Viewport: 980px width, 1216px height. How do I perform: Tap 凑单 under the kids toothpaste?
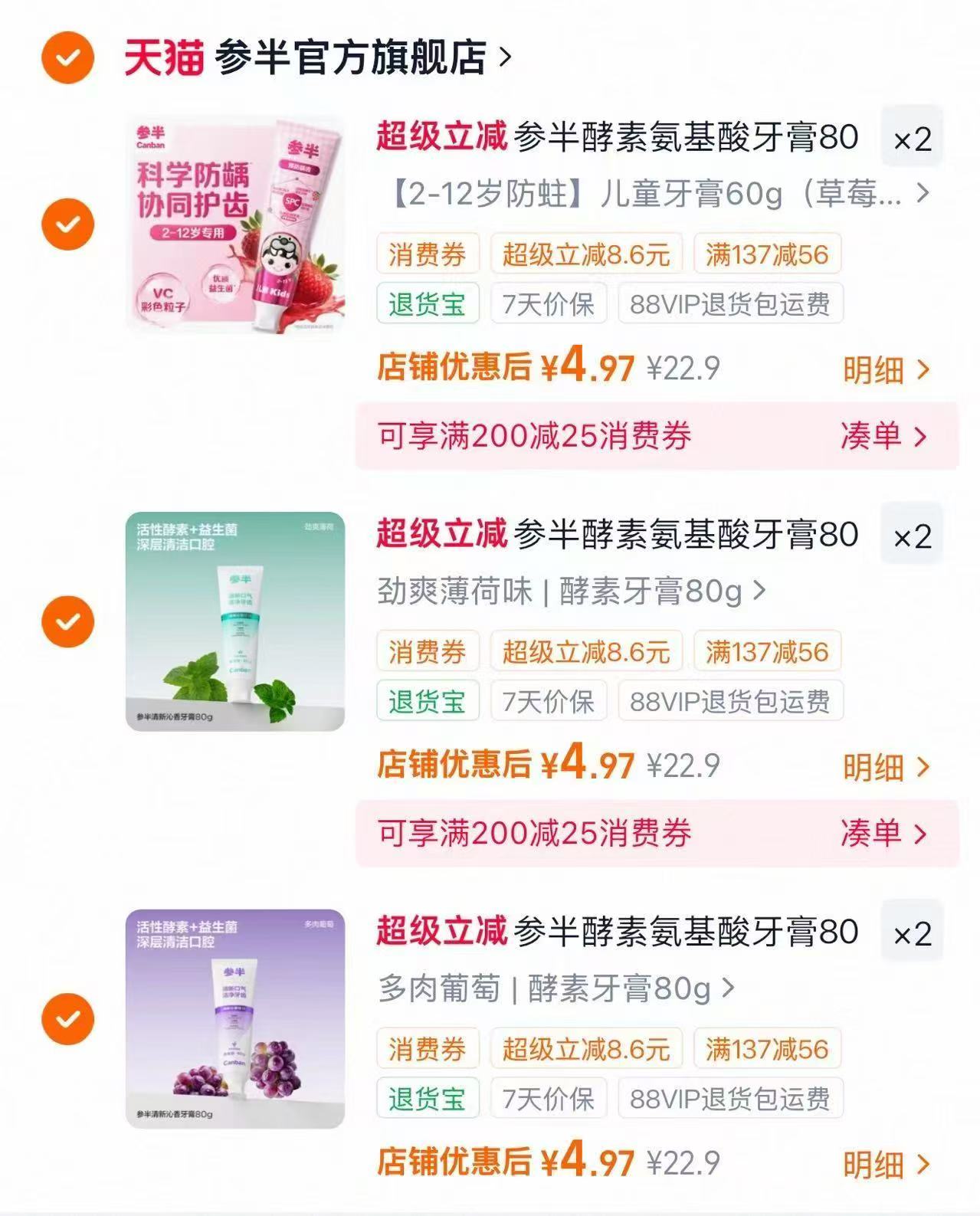[x=884, y=436]
